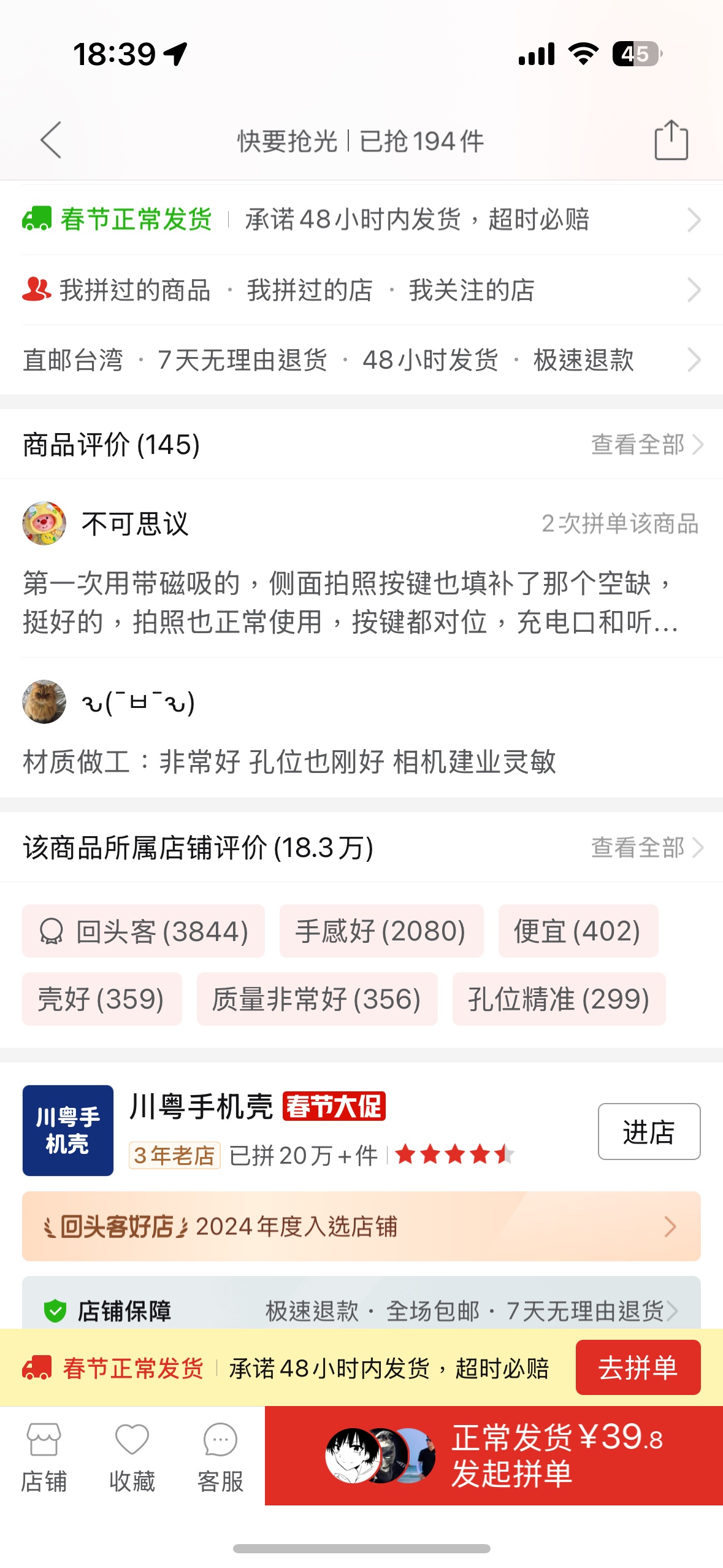View all 店铺评价 store reviews
The height and width of the screenshot is (1568, 723).
coord(646,848)
